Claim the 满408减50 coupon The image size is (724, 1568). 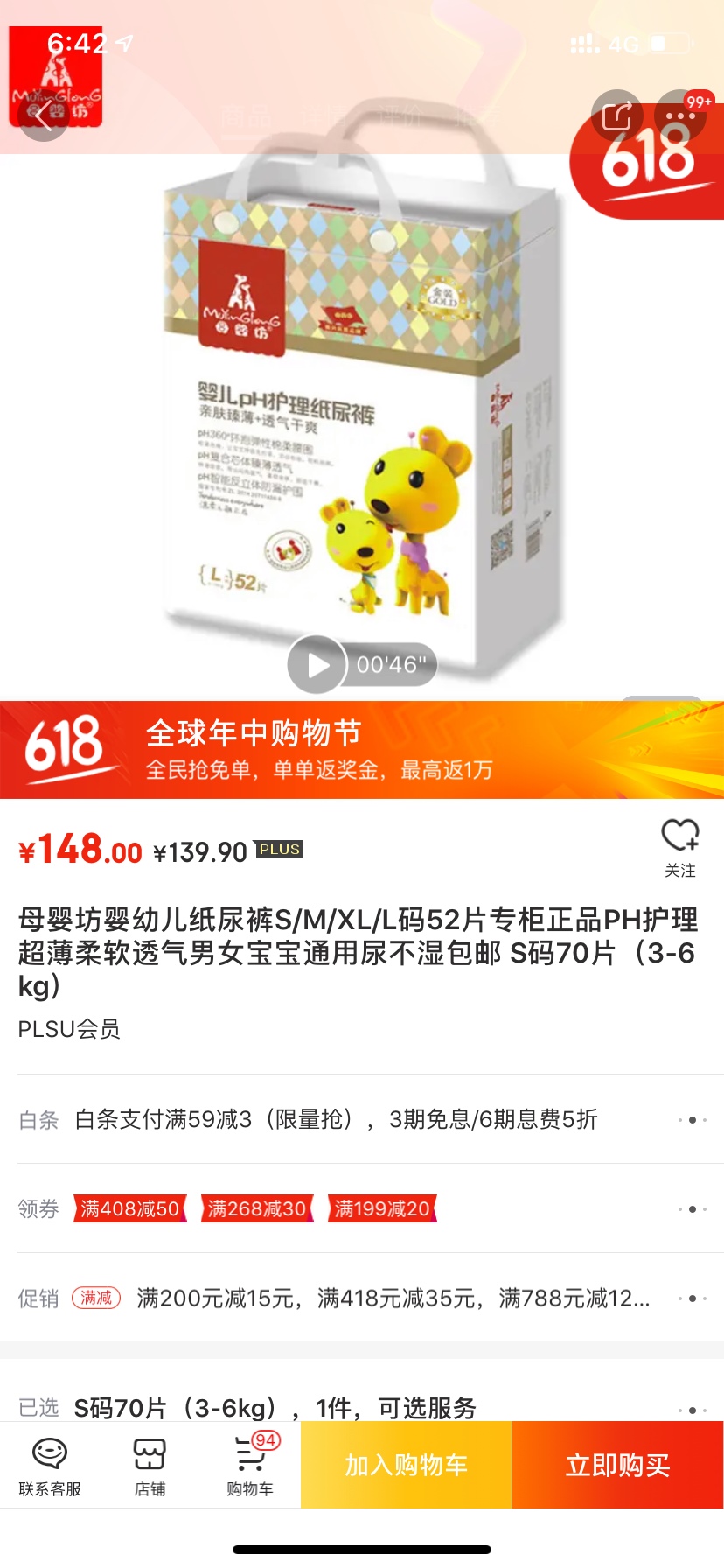coord(129,1208)
